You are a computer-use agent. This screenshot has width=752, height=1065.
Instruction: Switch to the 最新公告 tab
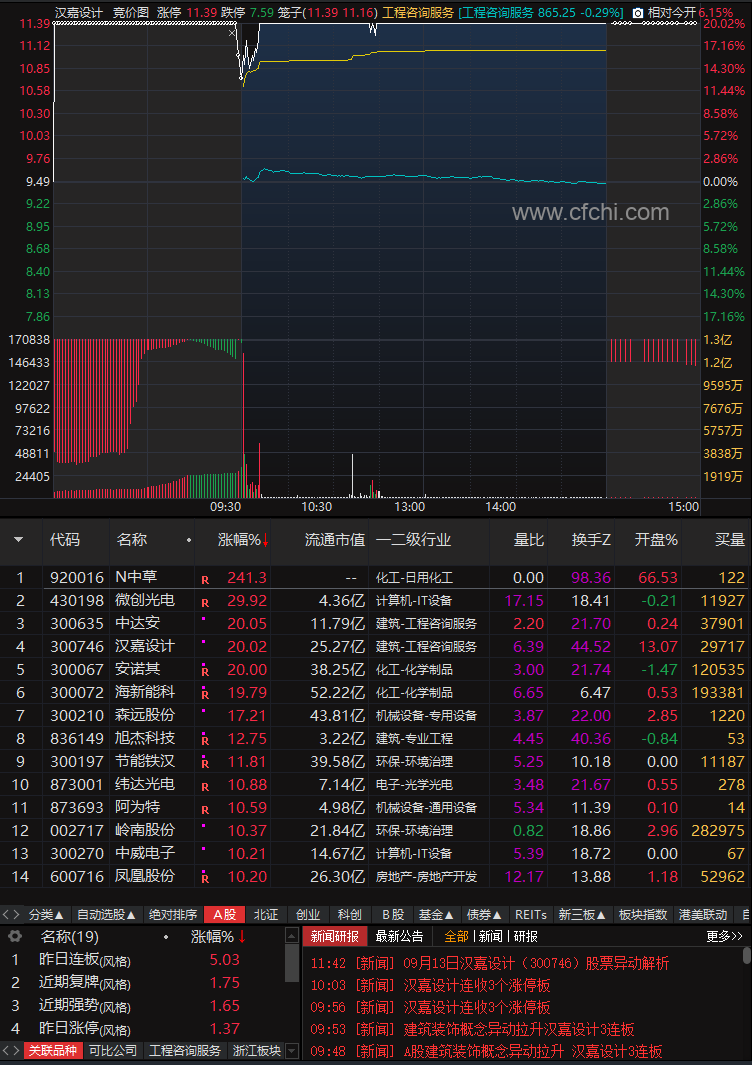(400, 937)
